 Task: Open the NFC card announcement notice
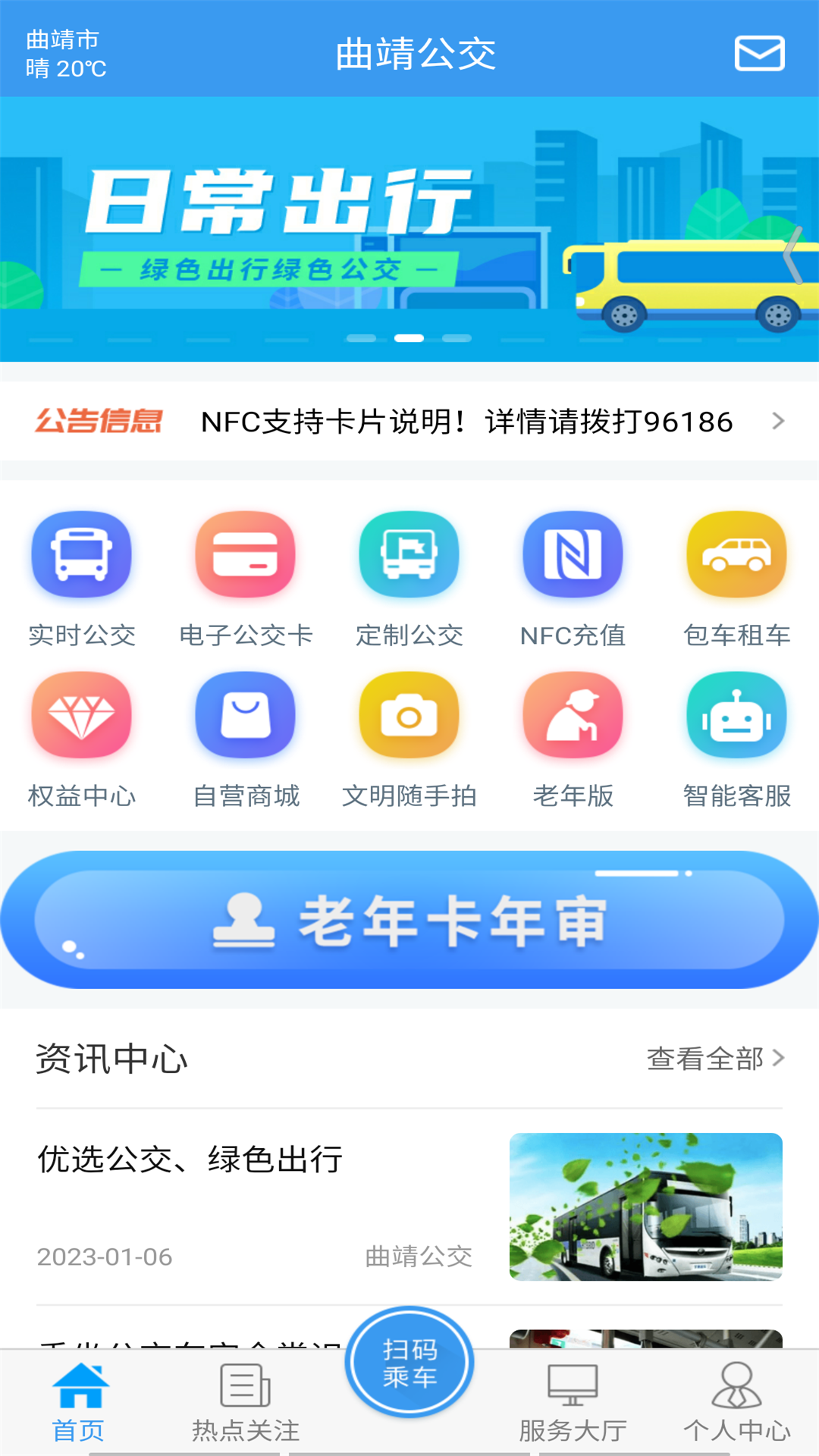(x=466, y=422)
